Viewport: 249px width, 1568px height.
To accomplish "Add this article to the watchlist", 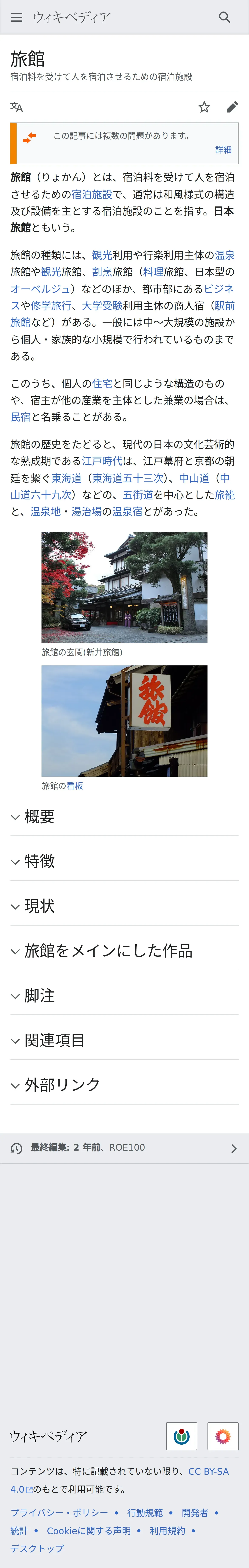I will click(204, 107).
